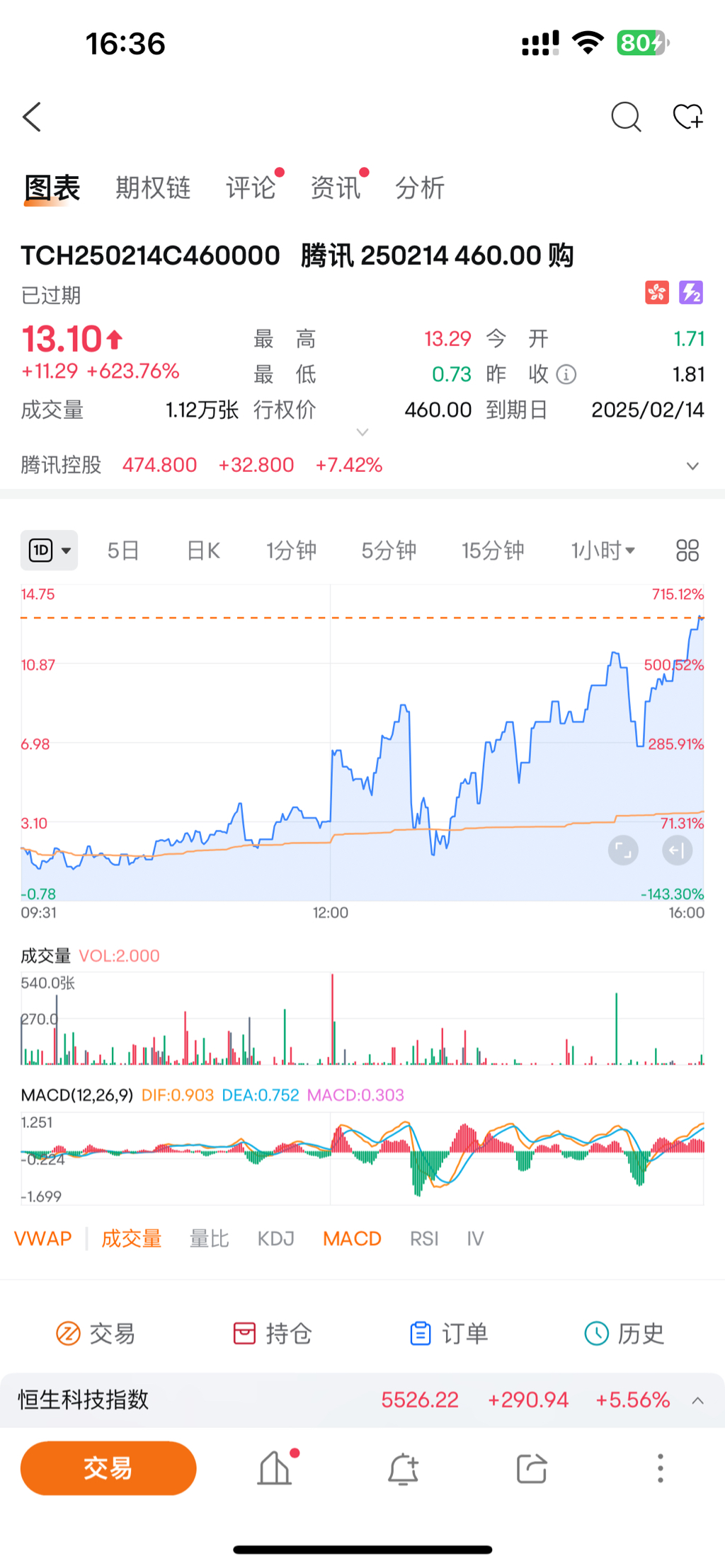The height and width of the screenshot is (1568, 725).
Task: Open the 1小时 interval dropdown
Action: 603,550
